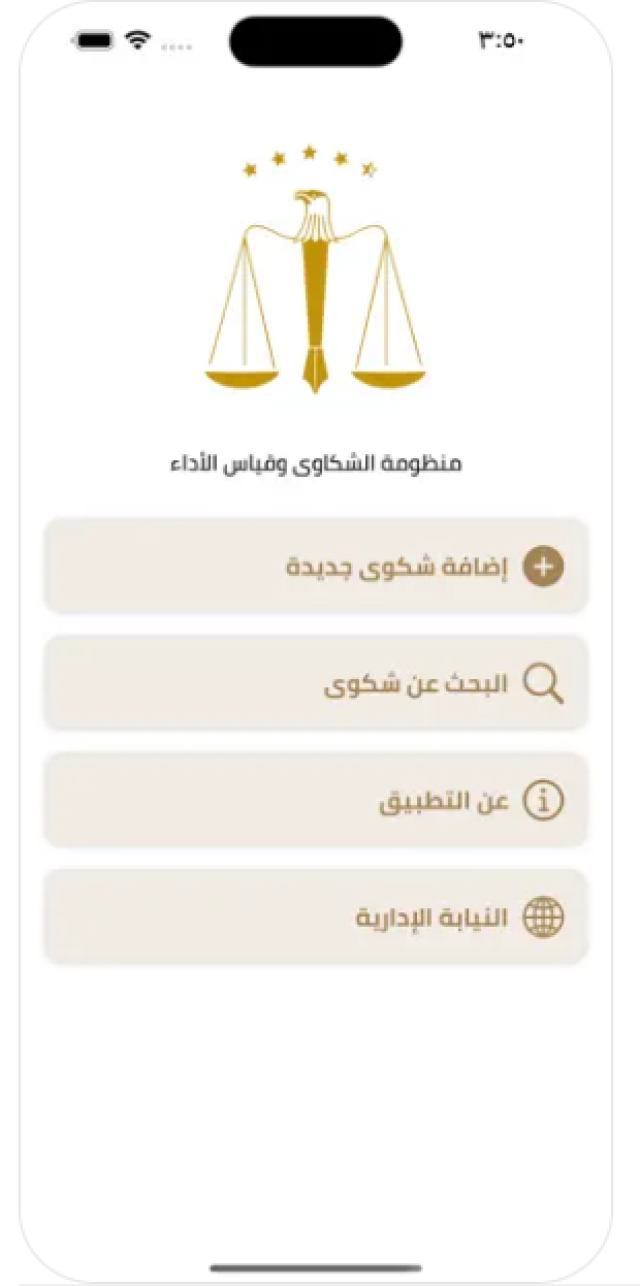Image resolution: width=640 pixels, height=1286 pixels.
Task: Open the عن التطبيق about page
Action: (x=316, y=800)
